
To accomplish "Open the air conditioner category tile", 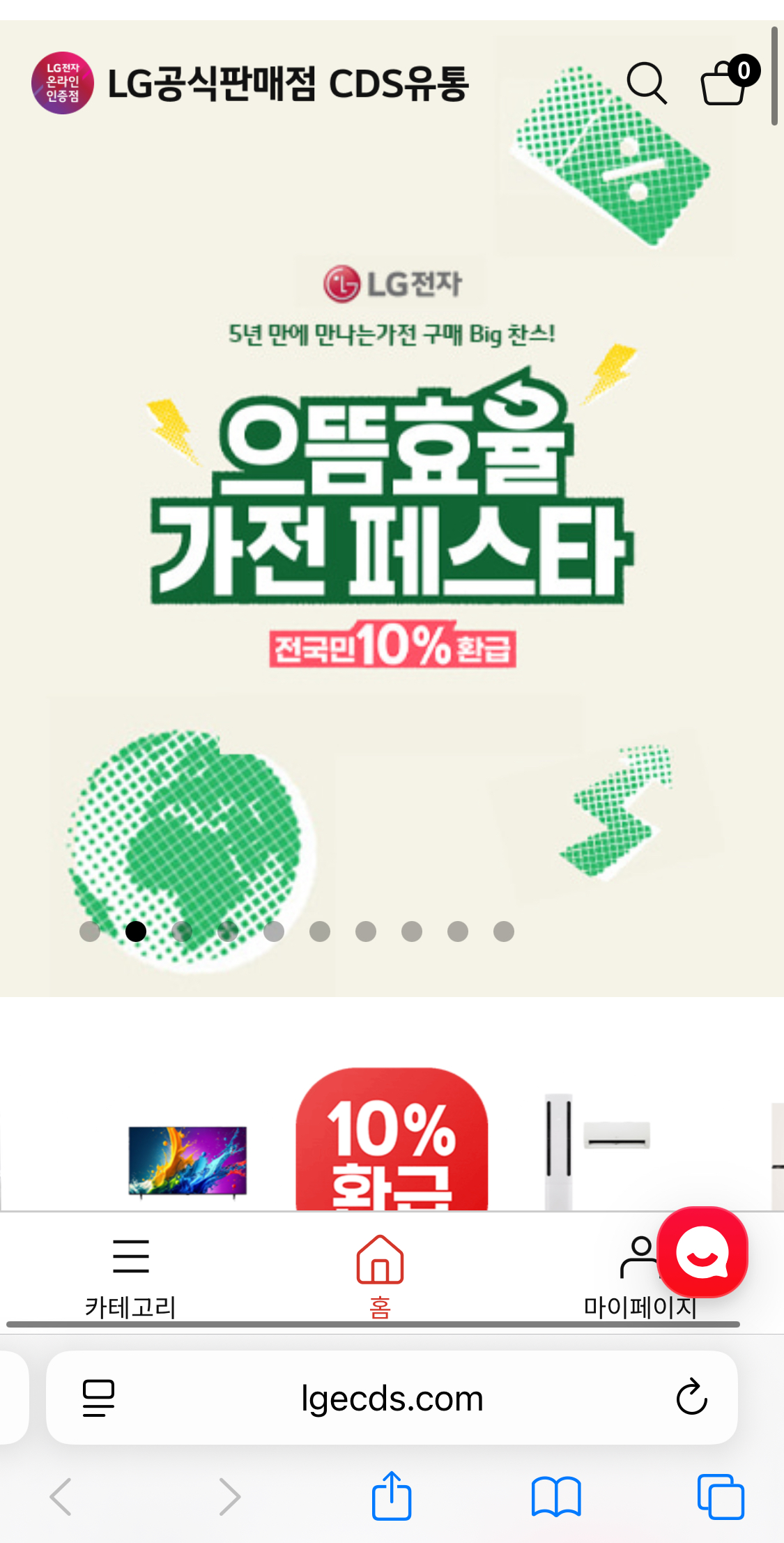I will coord(597,1150).
